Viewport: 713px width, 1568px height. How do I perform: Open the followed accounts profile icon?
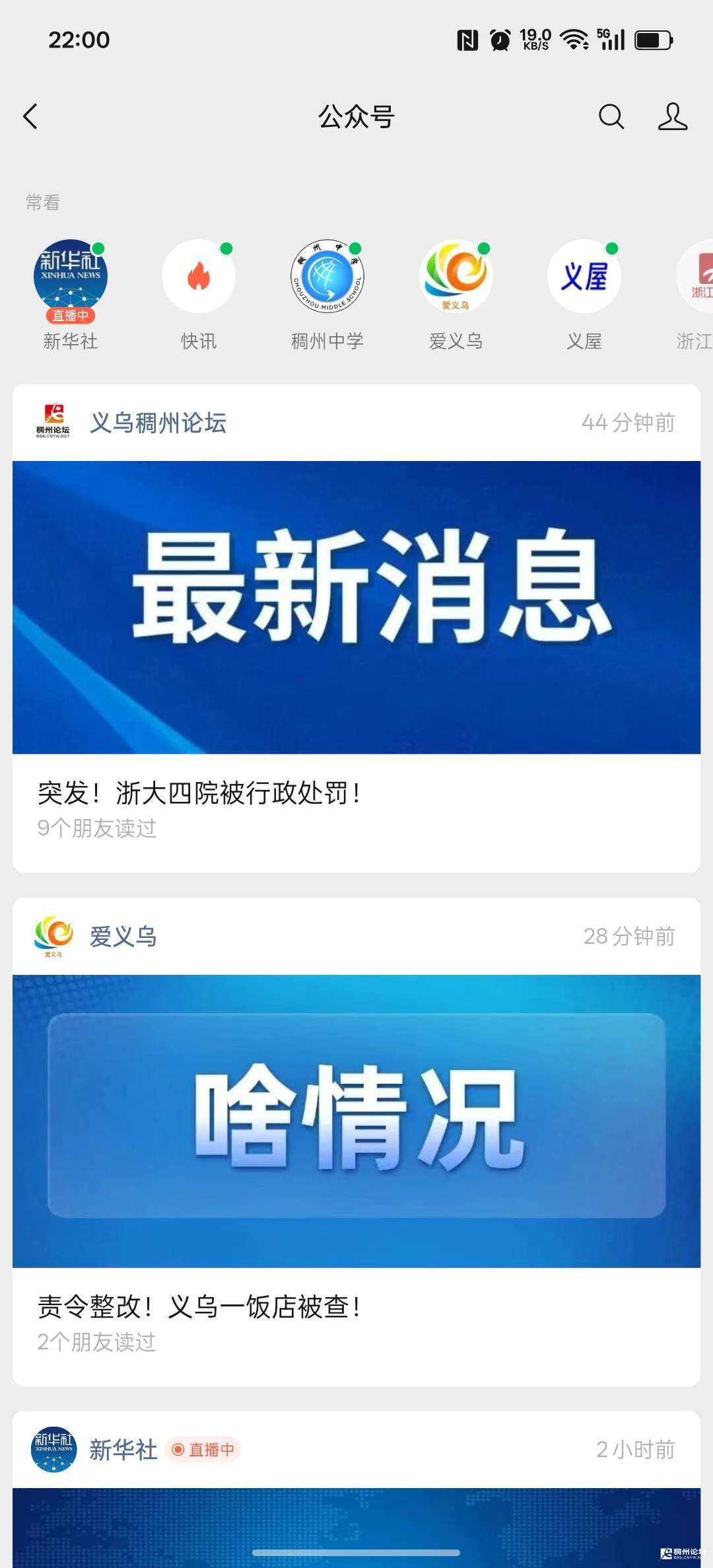[672, 116]
